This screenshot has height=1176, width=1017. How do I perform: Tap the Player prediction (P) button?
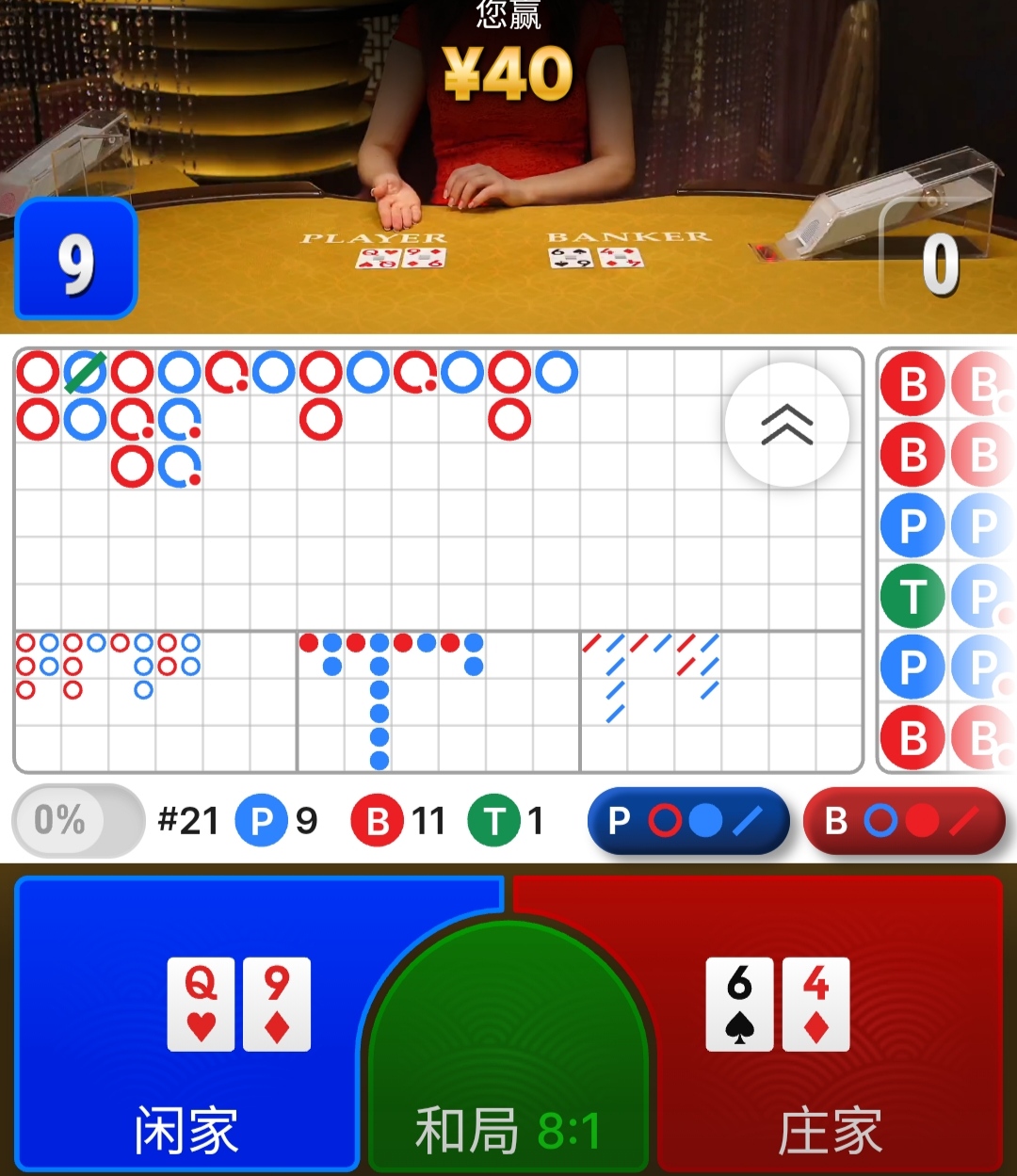click(687, 821)
